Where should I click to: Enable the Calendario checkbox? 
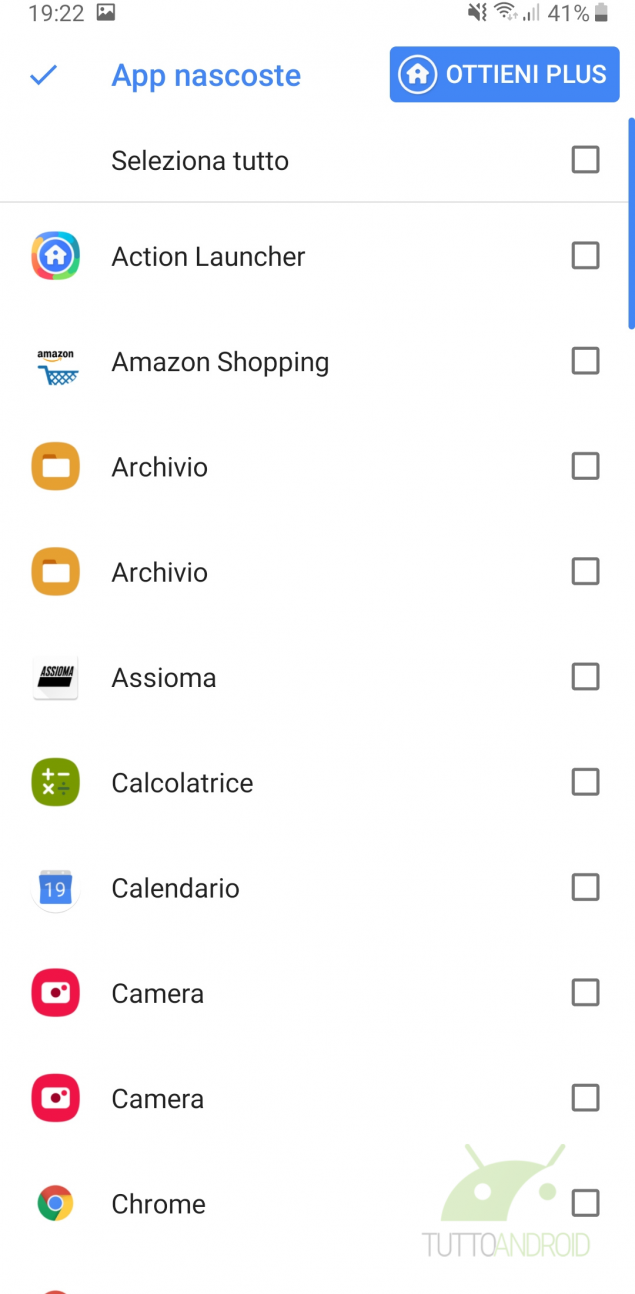(585, 887)
